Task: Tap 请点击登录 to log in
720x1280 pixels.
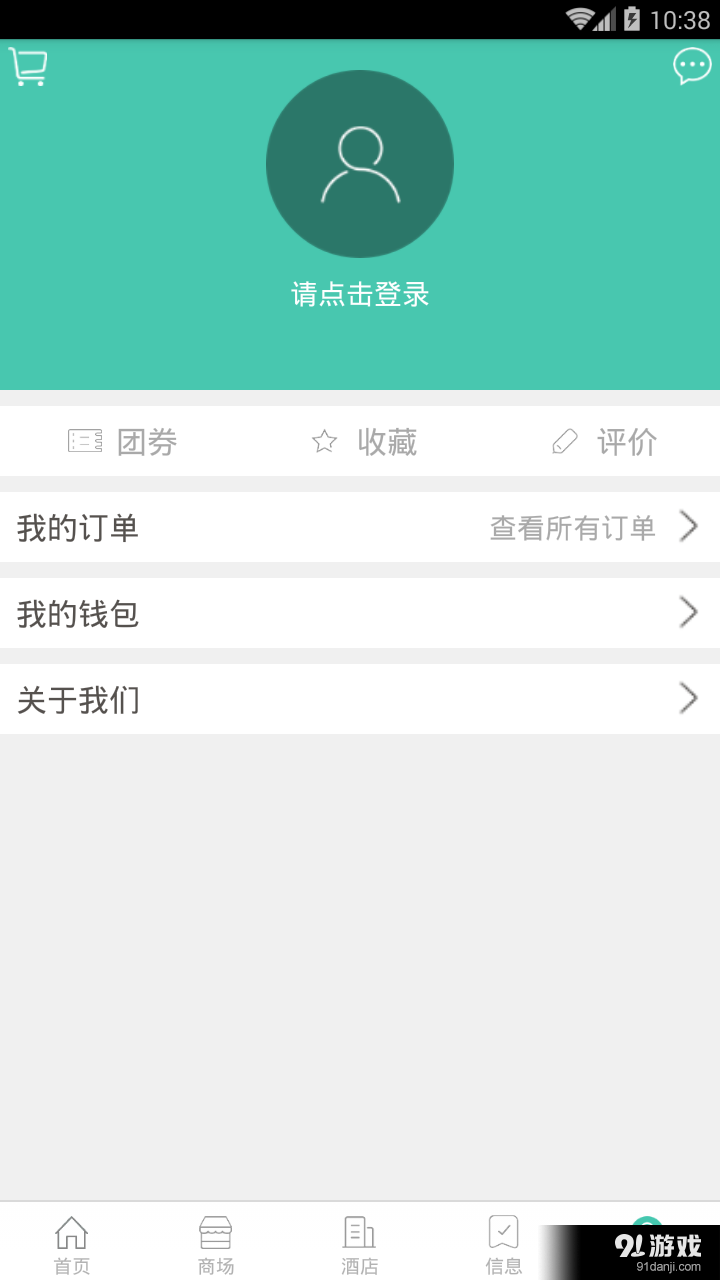Action: (360, 295)
